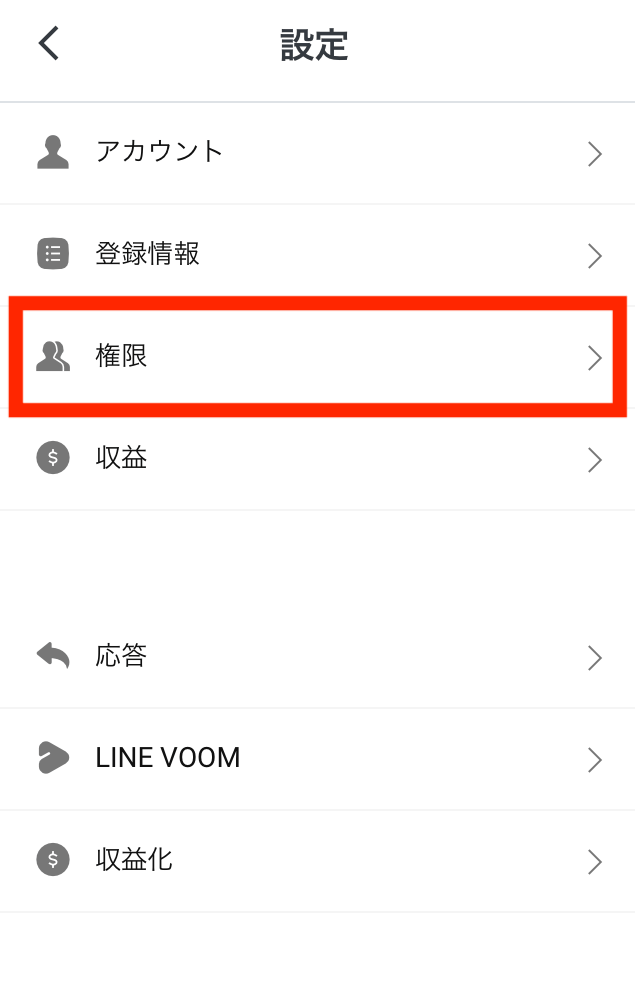Open the LINE VOOM settings
The height and width of the screenshot is (995, 635).
(x=317, y=758)
